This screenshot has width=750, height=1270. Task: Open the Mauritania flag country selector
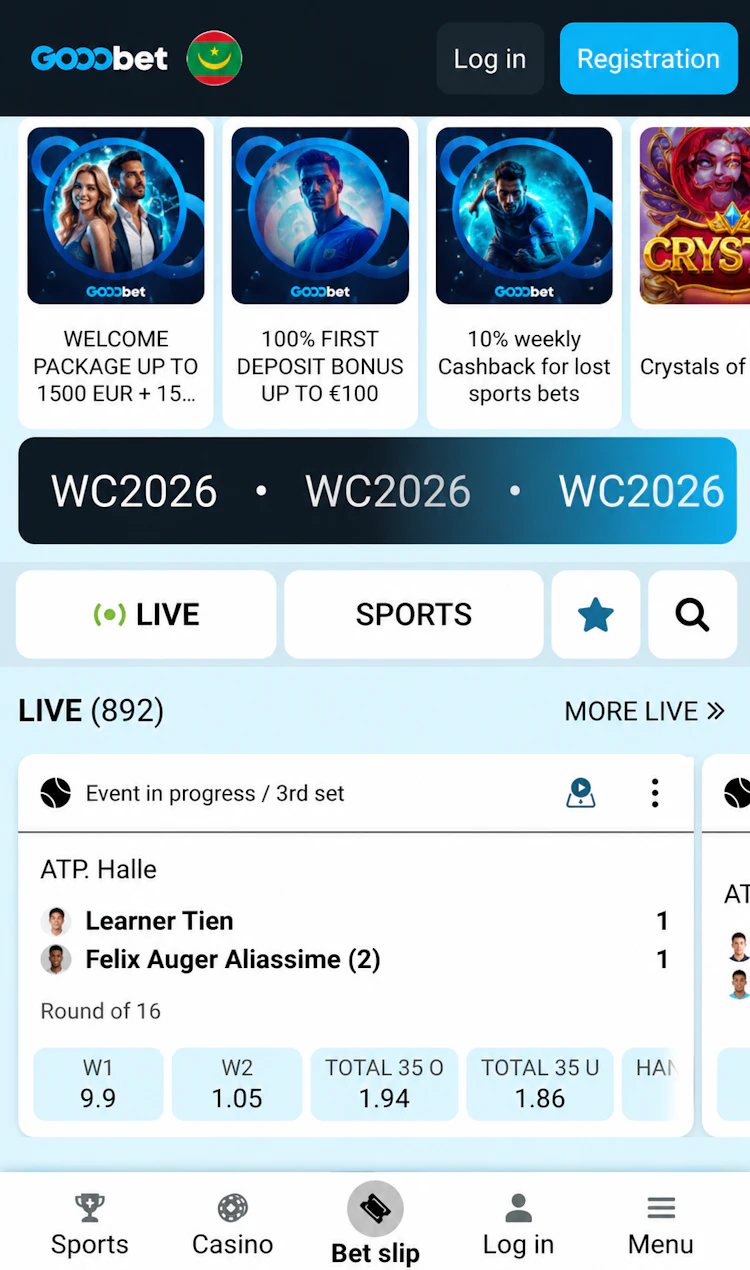(214, 58)
